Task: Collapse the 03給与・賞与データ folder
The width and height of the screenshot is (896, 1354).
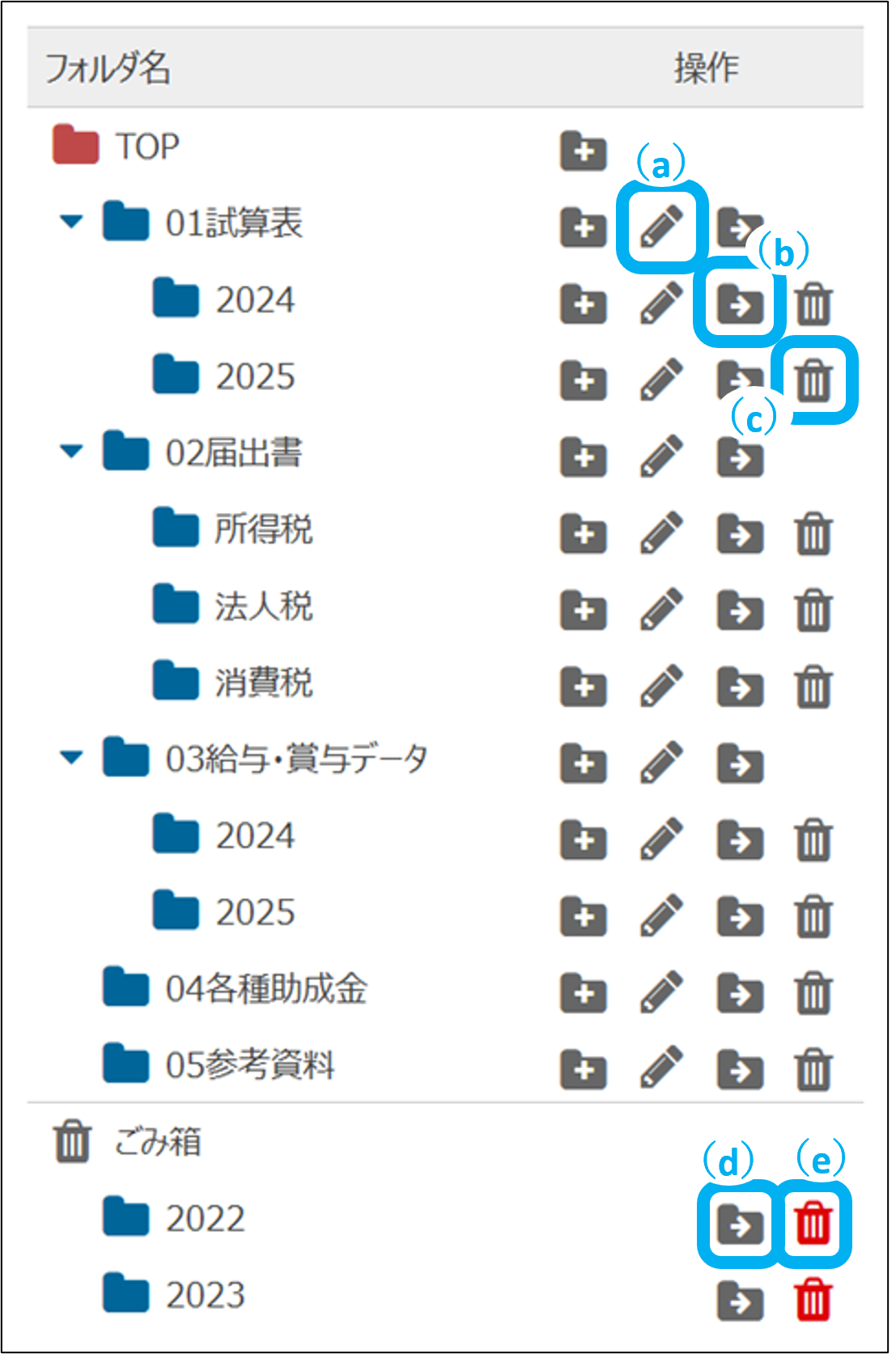Action: (72, 758)
